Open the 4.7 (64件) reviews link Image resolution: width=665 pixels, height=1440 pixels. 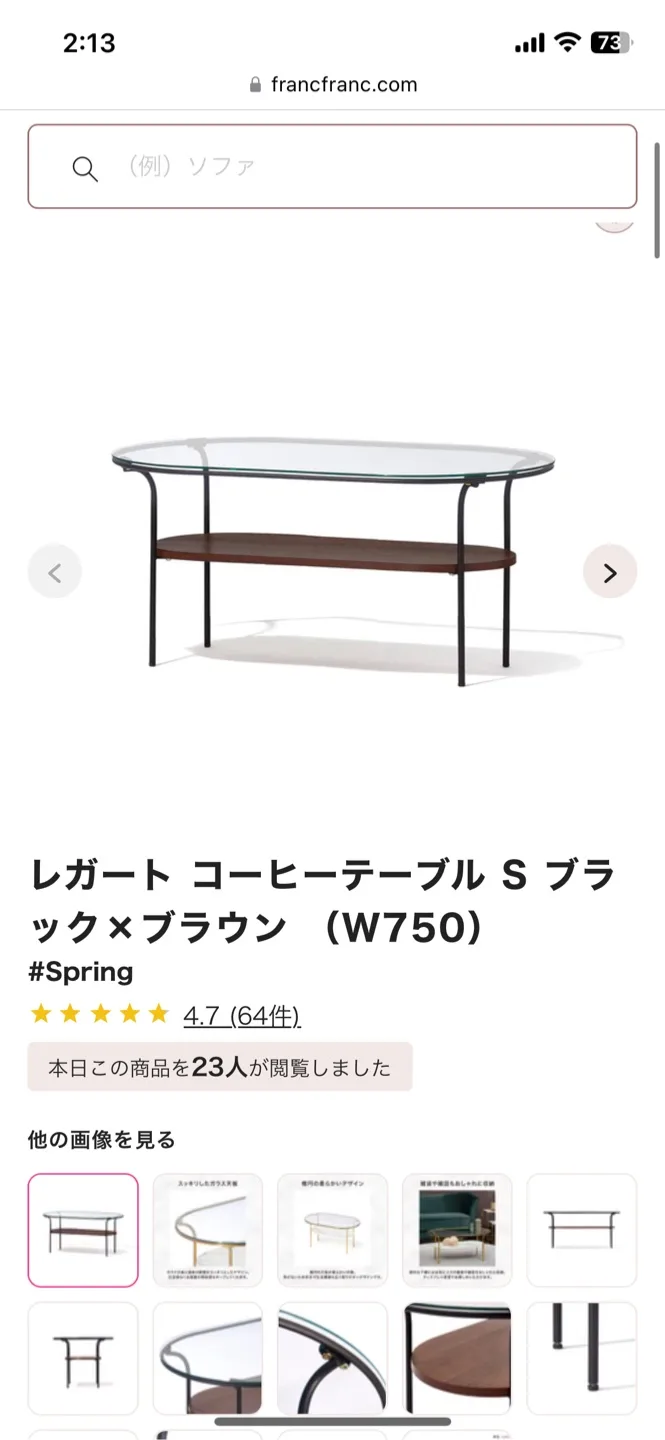[241, 1016]
